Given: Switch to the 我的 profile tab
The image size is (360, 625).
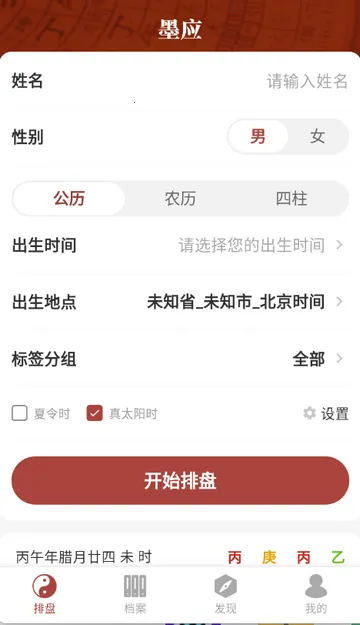Looking at the screenshot, I should pos(316,594).
